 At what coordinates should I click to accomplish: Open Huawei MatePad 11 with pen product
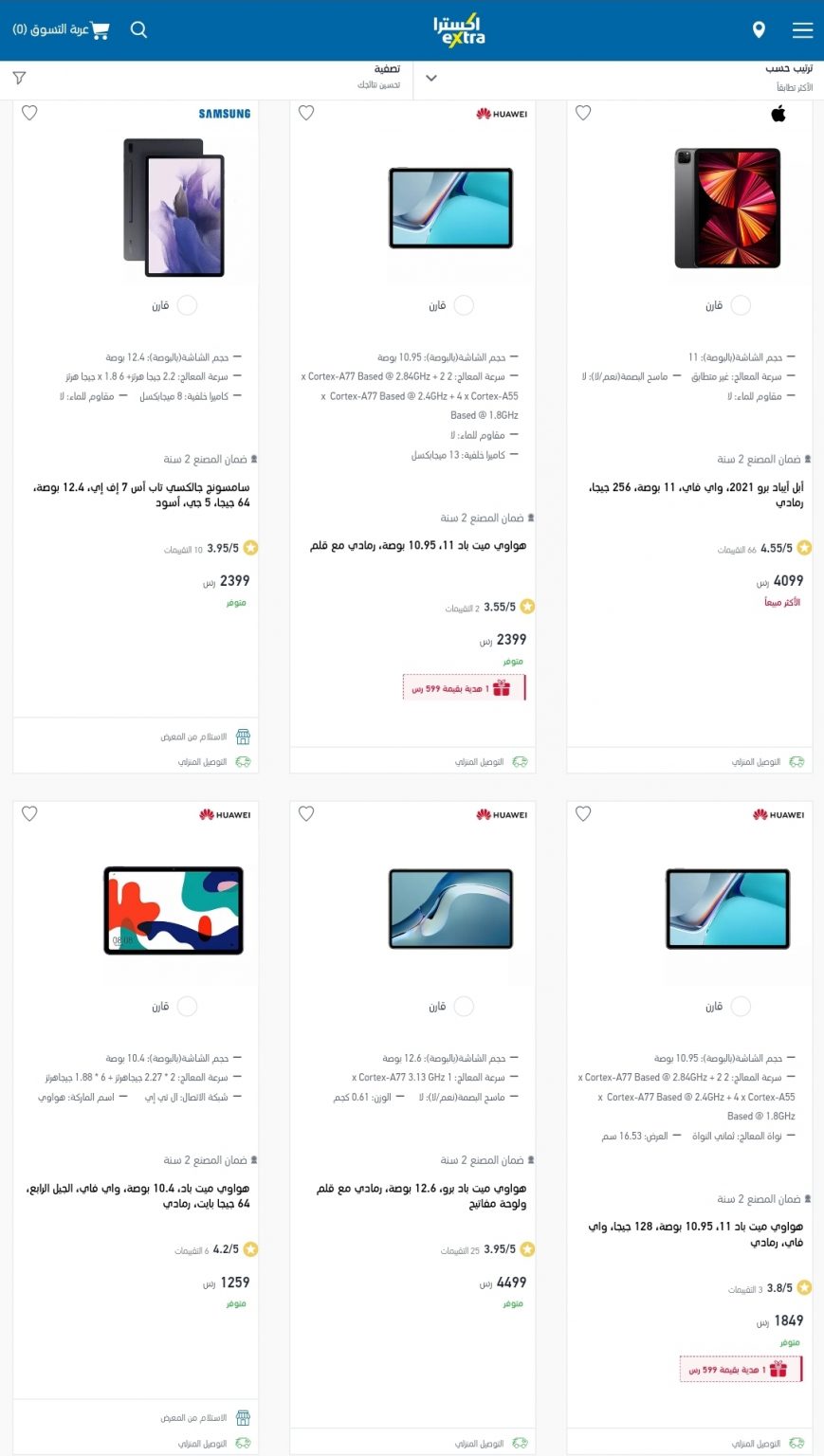[x=418, y=546]
